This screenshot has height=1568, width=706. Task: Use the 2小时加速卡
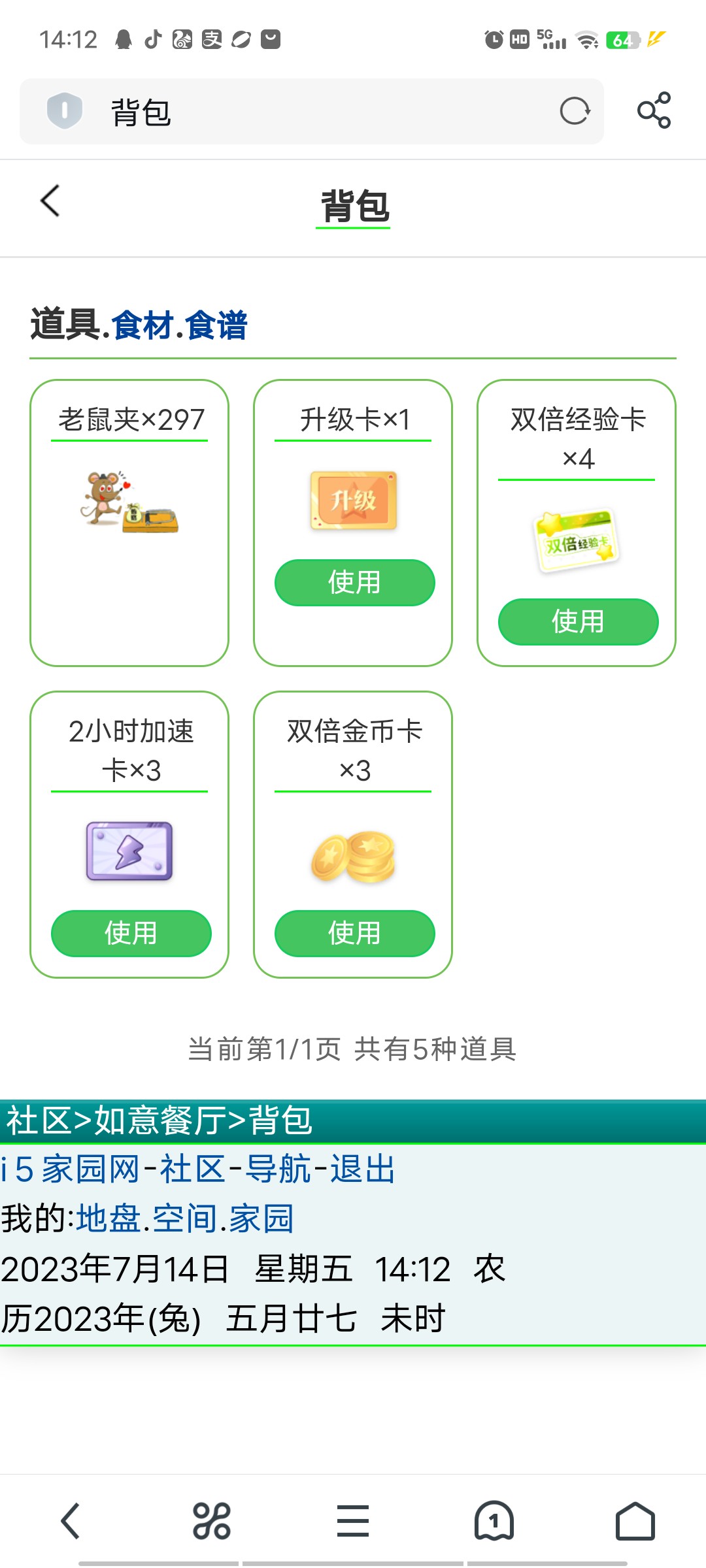[131, 933]
